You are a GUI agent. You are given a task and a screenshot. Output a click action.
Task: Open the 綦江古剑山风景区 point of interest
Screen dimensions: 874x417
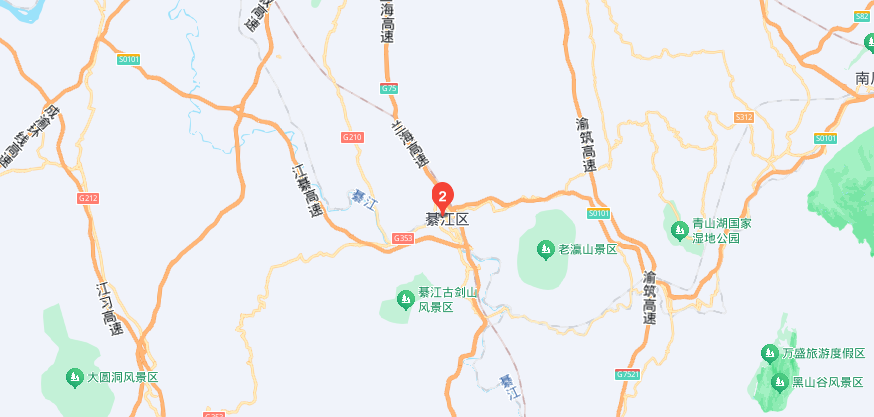(x=406, y=297)
